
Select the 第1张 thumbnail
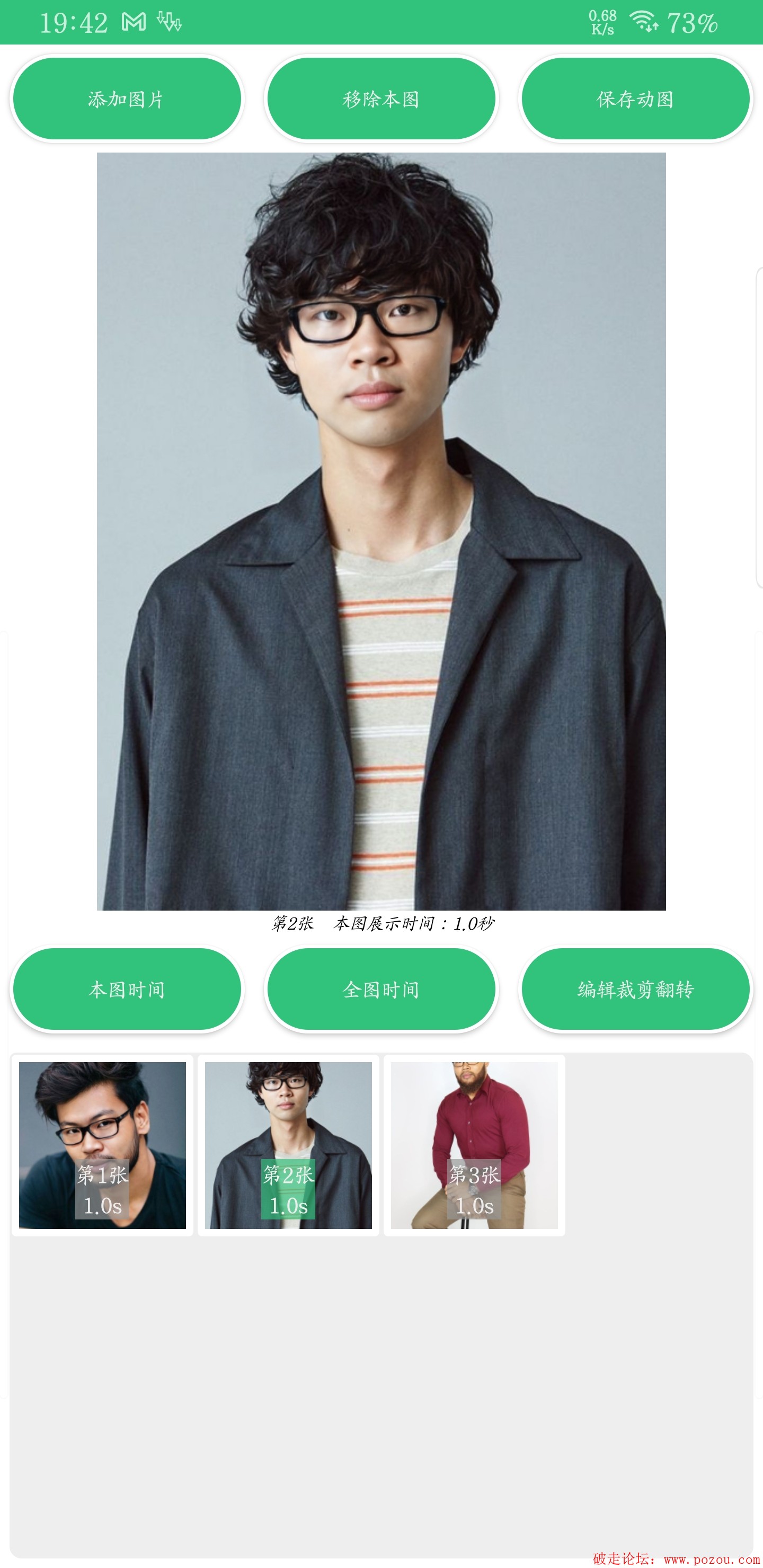102,1145
